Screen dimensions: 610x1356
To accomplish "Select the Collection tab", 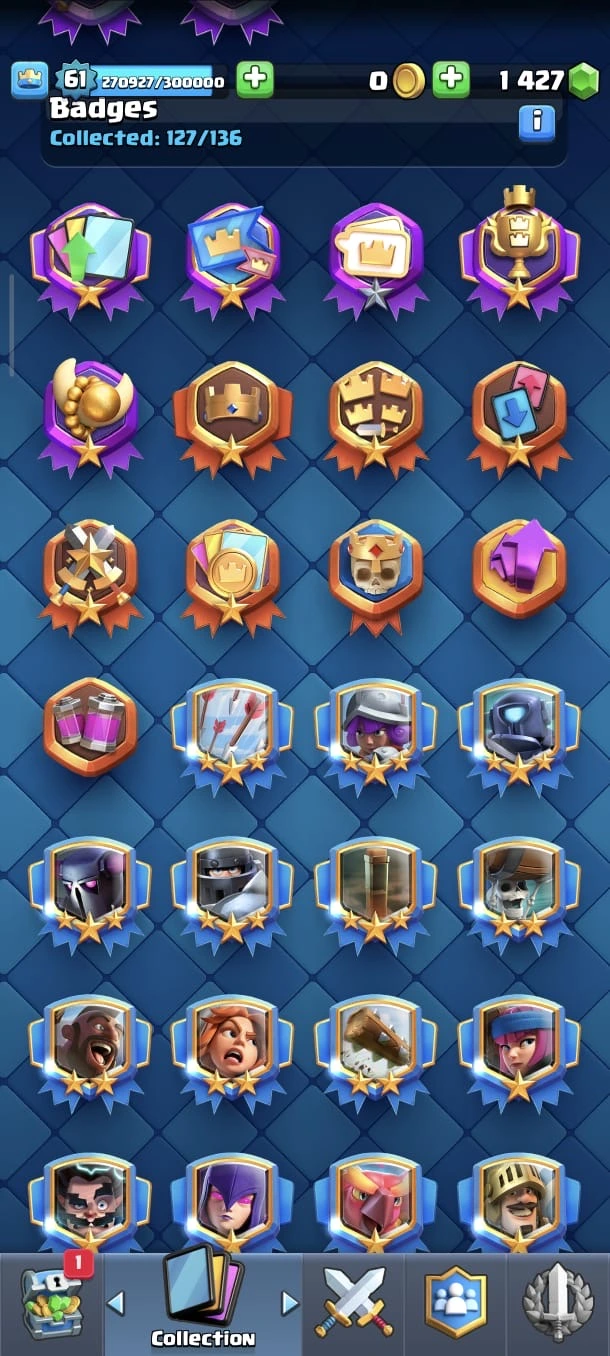I will [x=203, y=1302].
